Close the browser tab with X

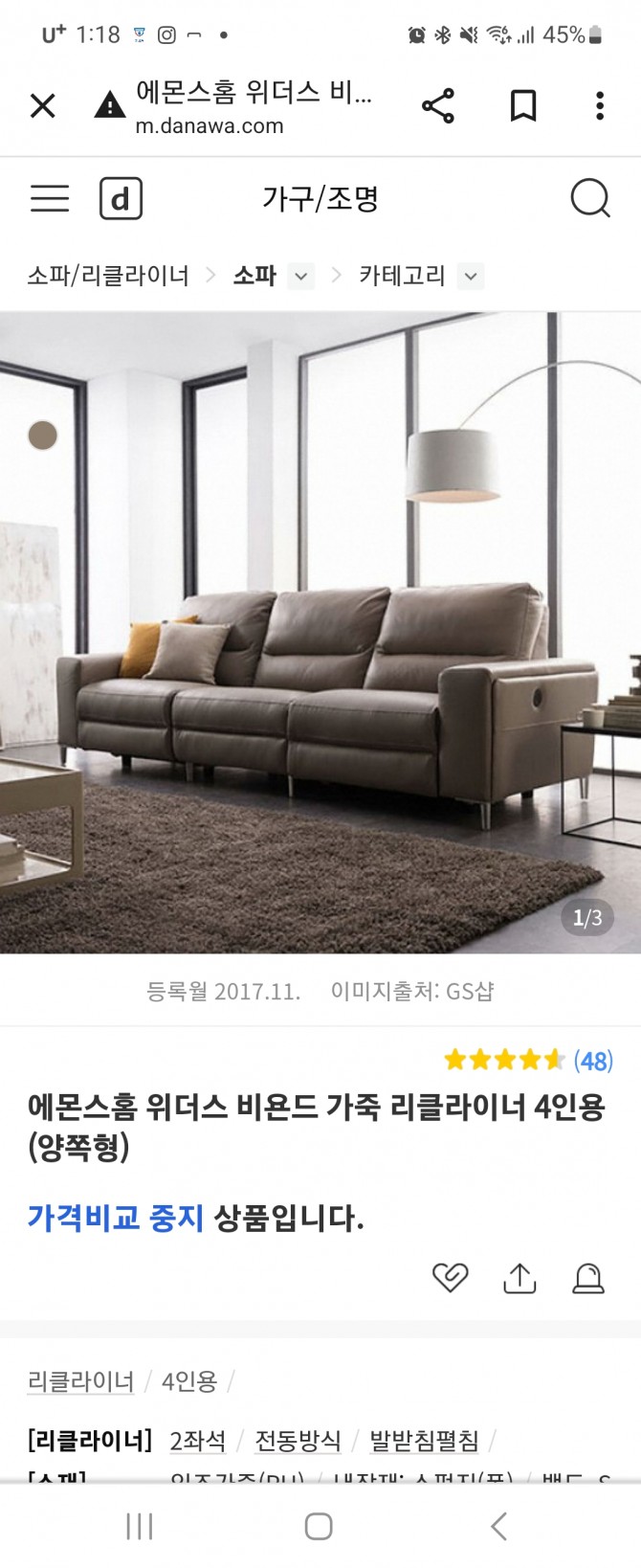[x=43, y=105]
